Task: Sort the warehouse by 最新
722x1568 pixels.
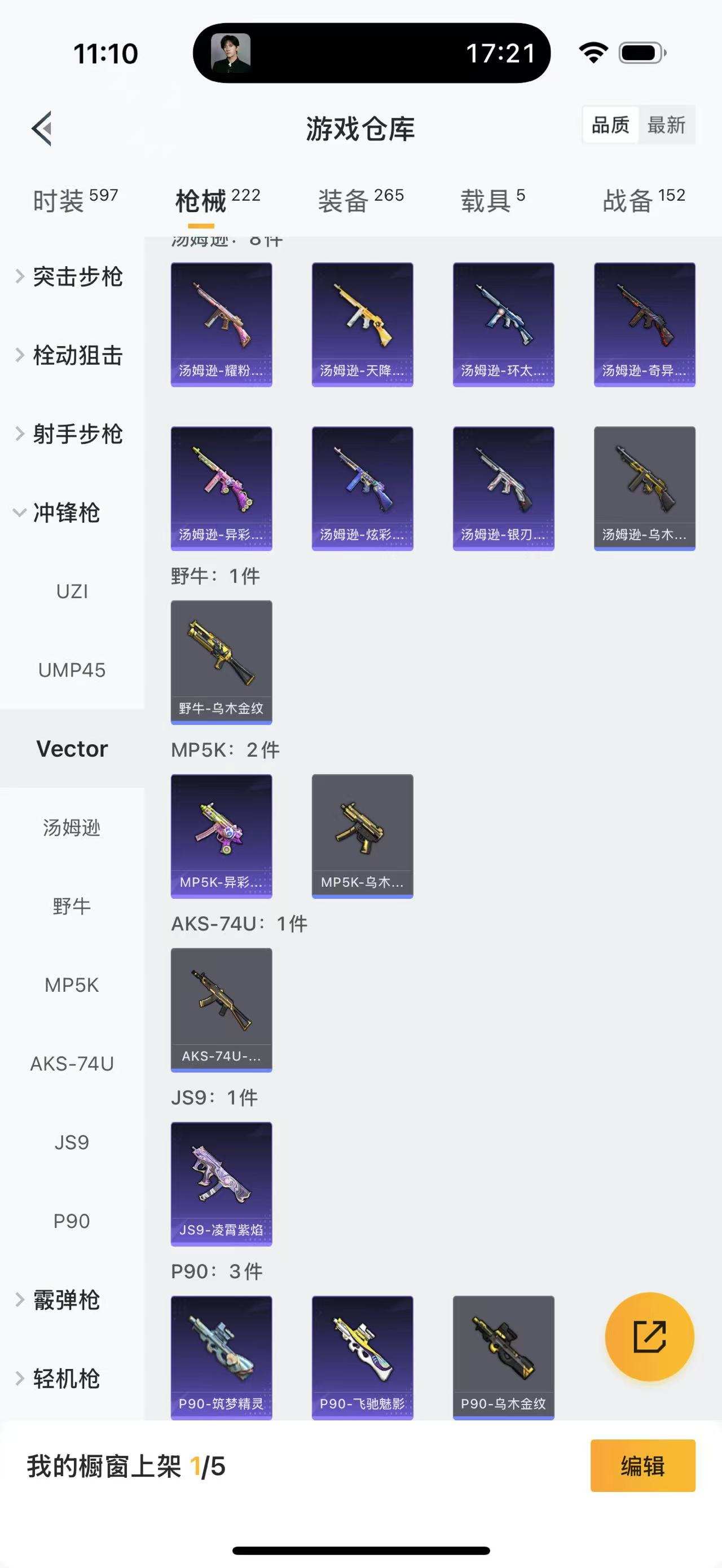Action: click(666, 125)
